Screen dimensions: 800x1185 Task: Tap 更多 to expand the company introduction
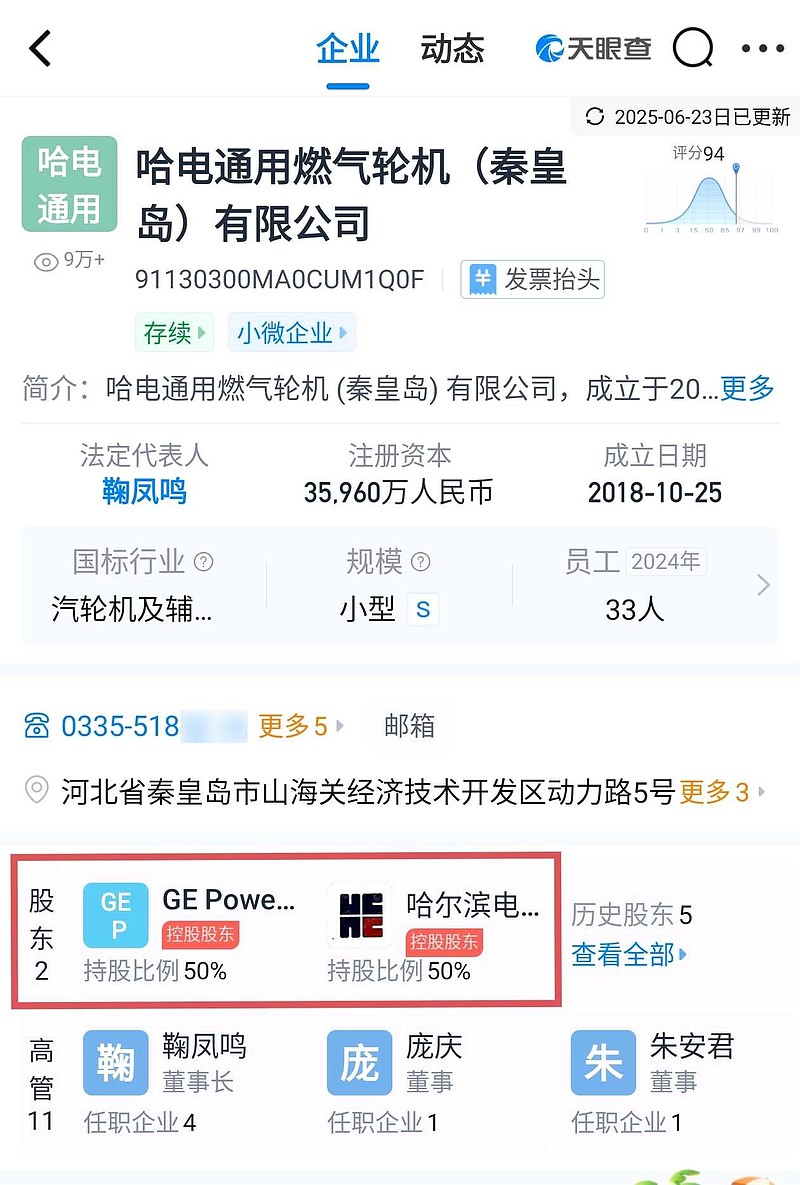point(747,390)
